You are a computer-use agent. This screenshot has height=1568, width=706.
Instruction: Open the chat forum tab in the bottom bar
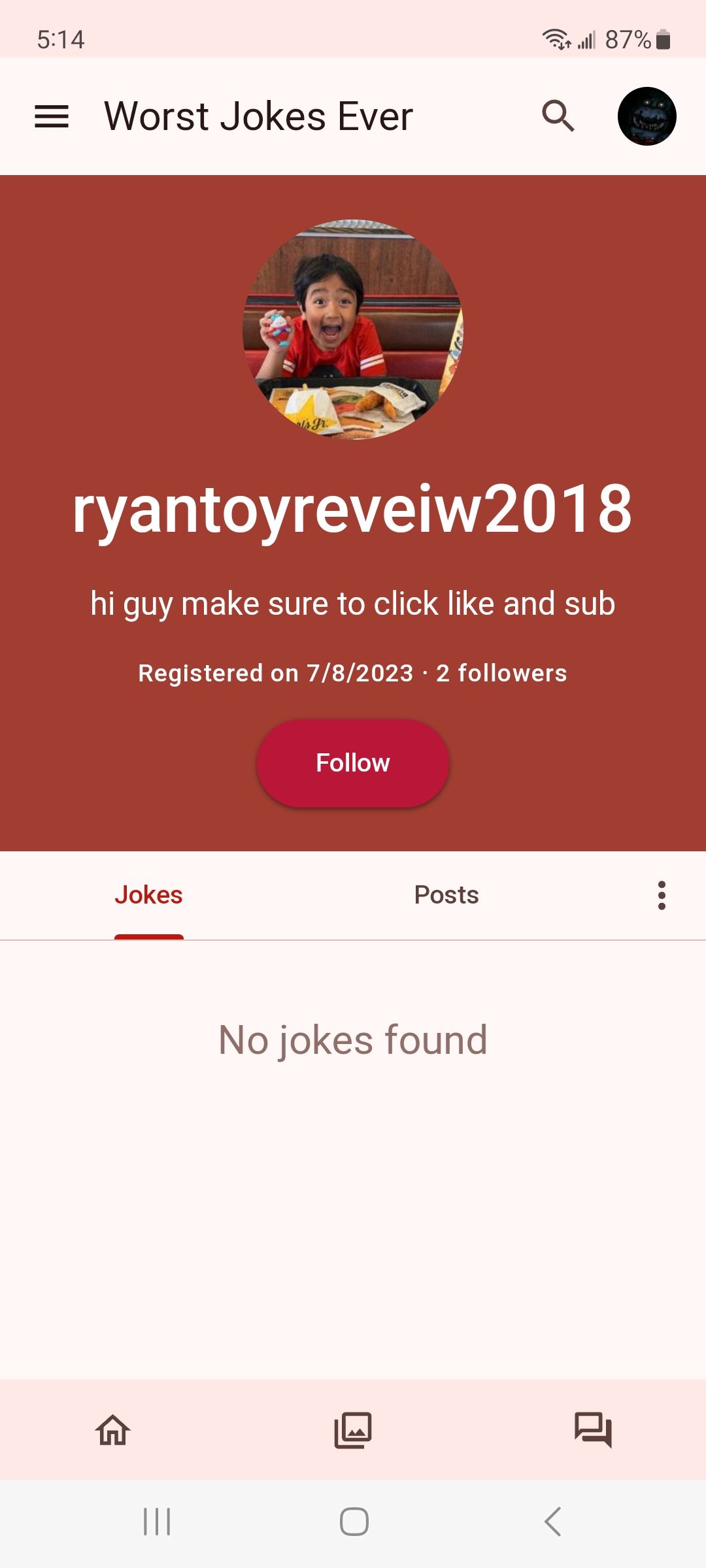593,1429
